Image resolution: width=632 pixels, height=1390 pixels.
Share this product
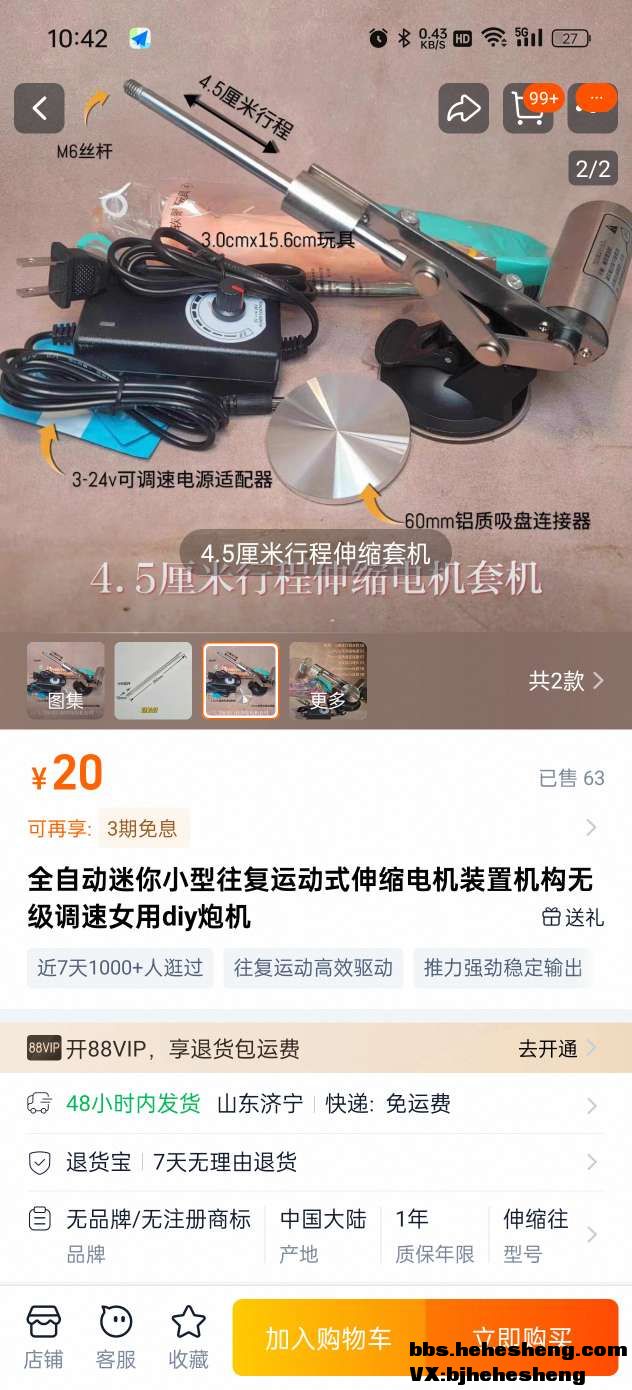coord(464,108)
